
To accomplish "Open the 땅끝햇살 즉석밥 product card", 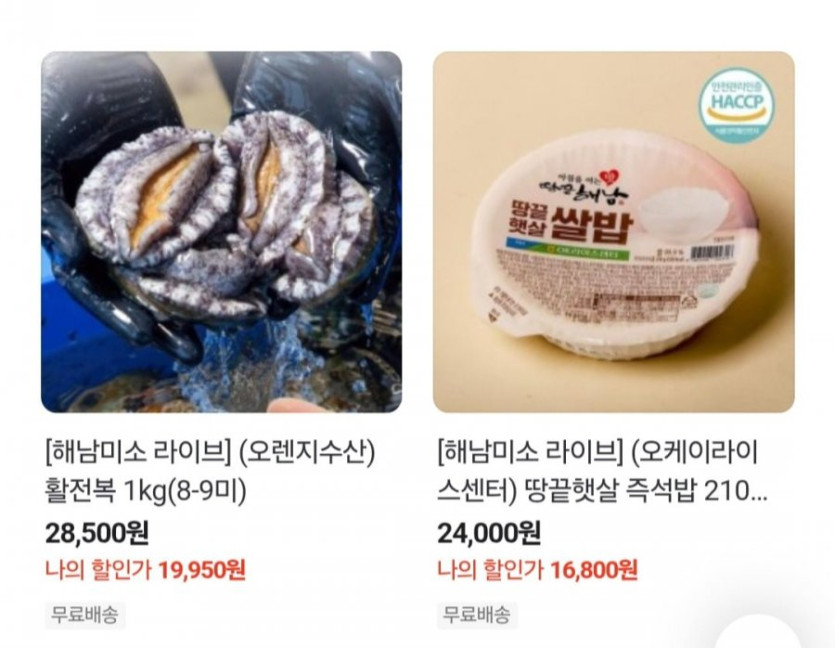I will click(613, 232).
